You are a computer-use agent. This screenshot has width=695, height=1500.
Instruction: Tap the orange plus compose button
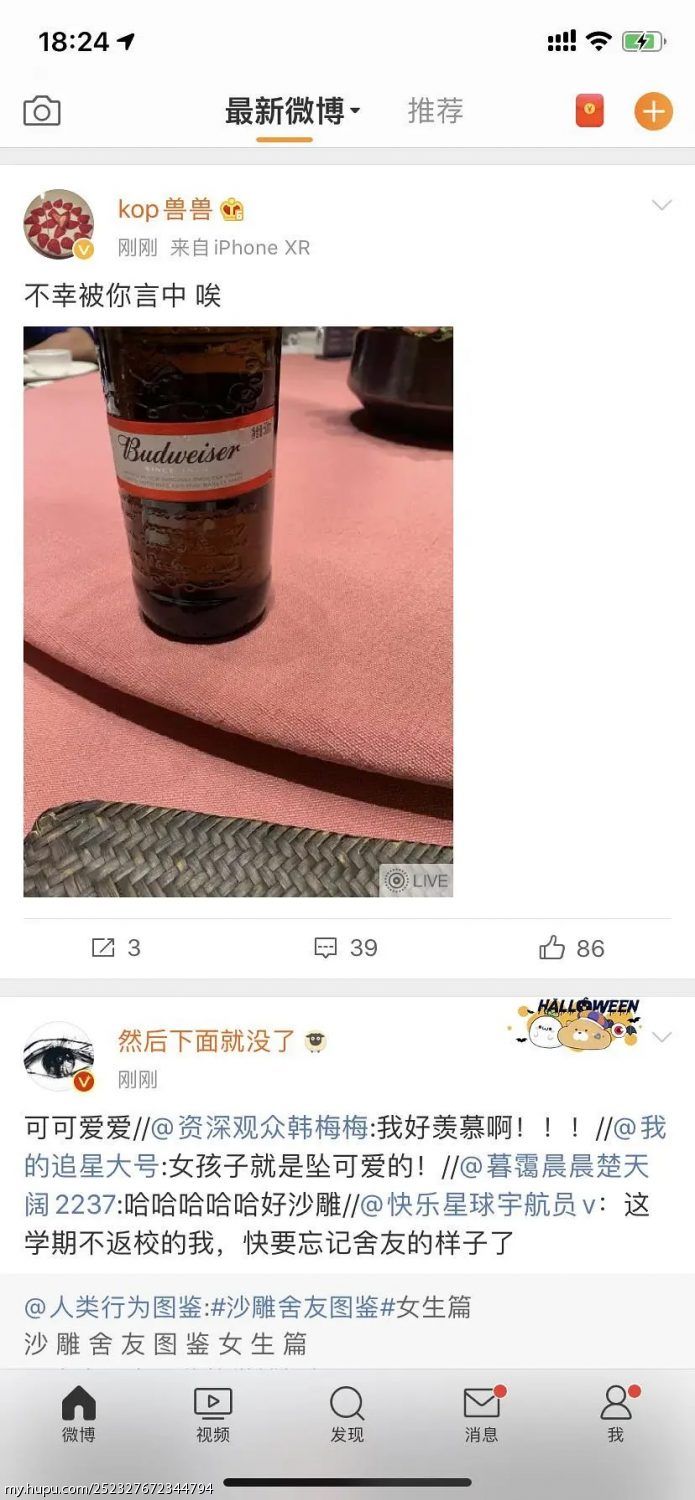pos(653,111)
